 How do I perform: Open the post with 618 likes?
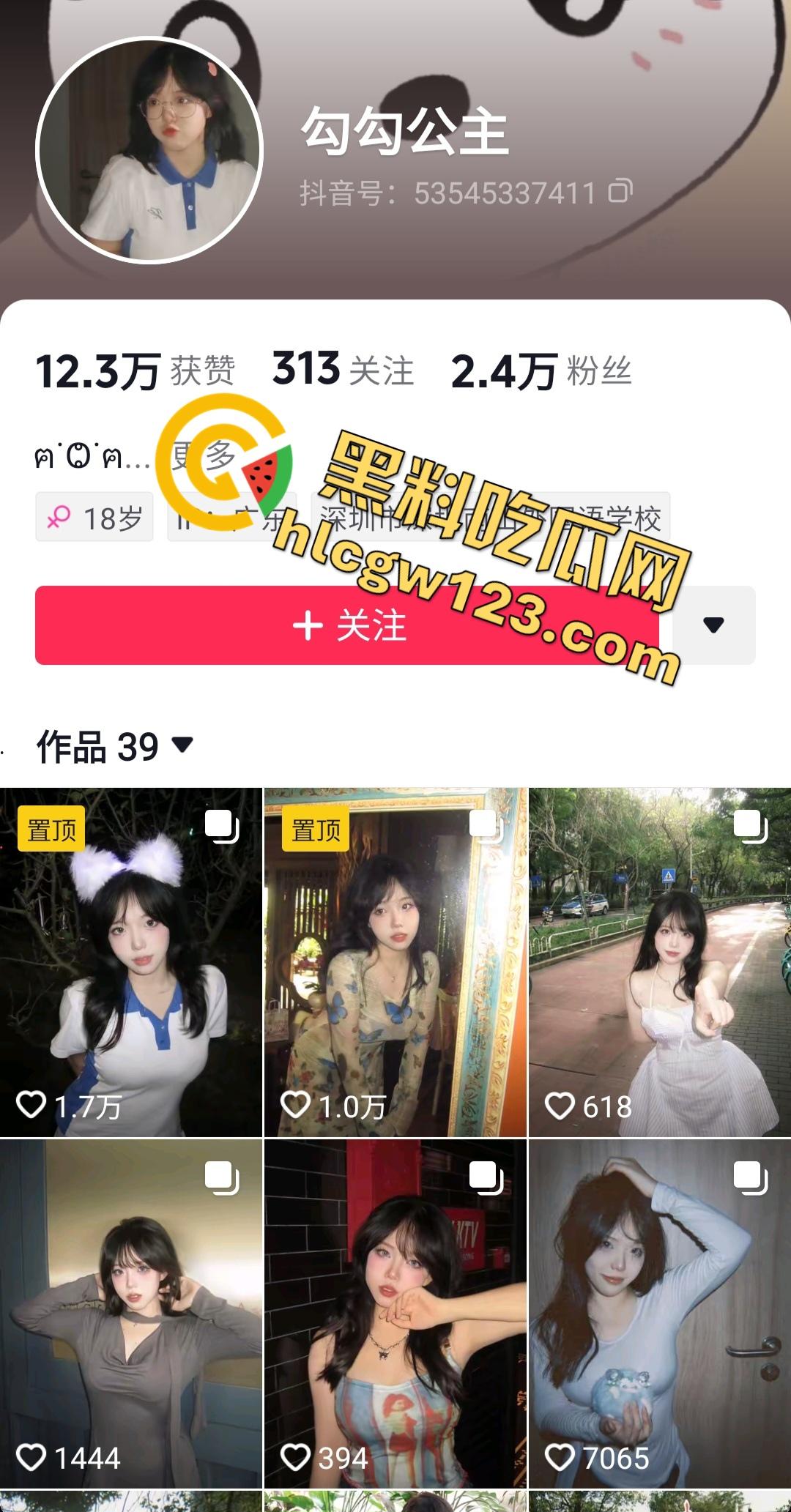(660, 962)
